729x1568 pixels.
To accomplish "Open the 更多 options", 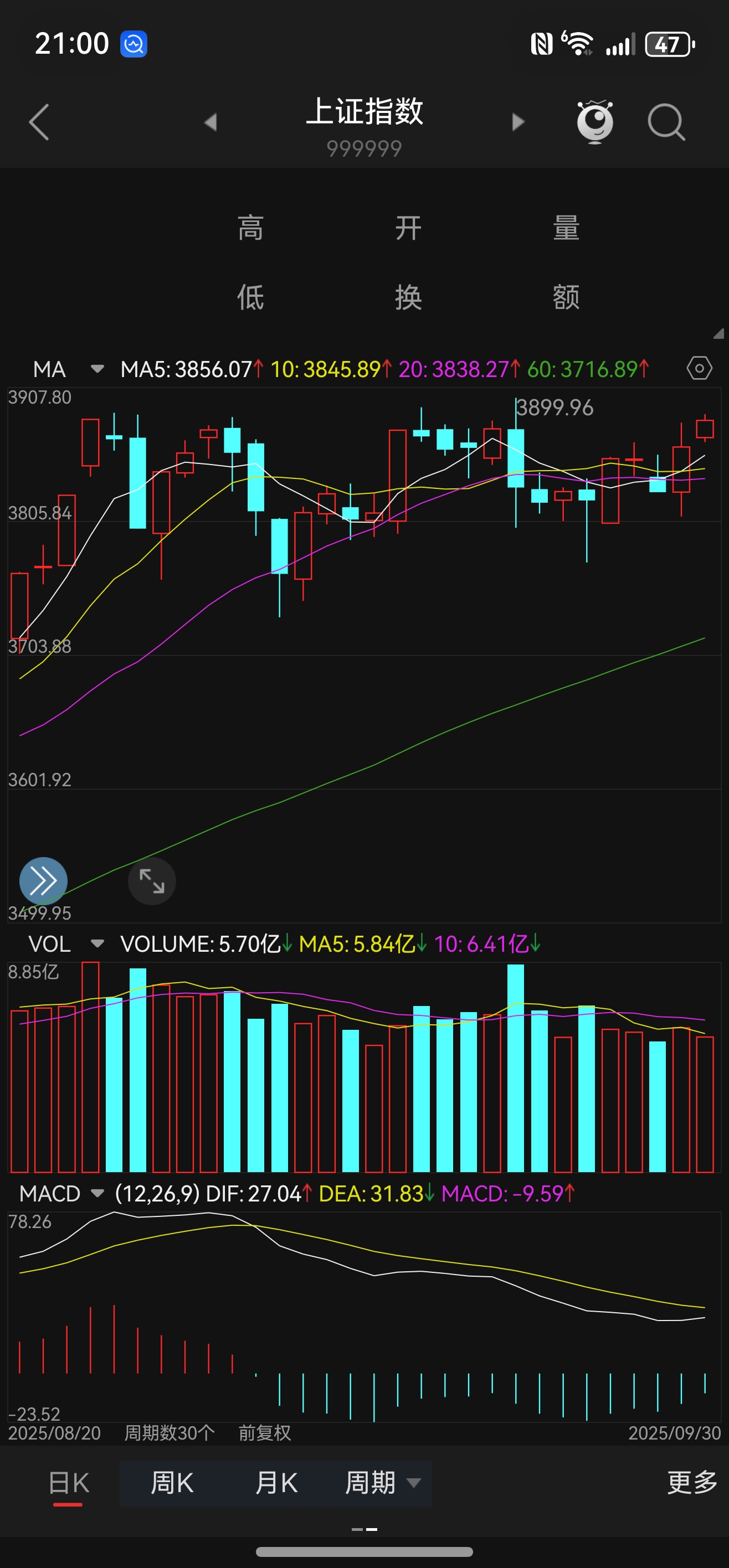I will 692,1483.
